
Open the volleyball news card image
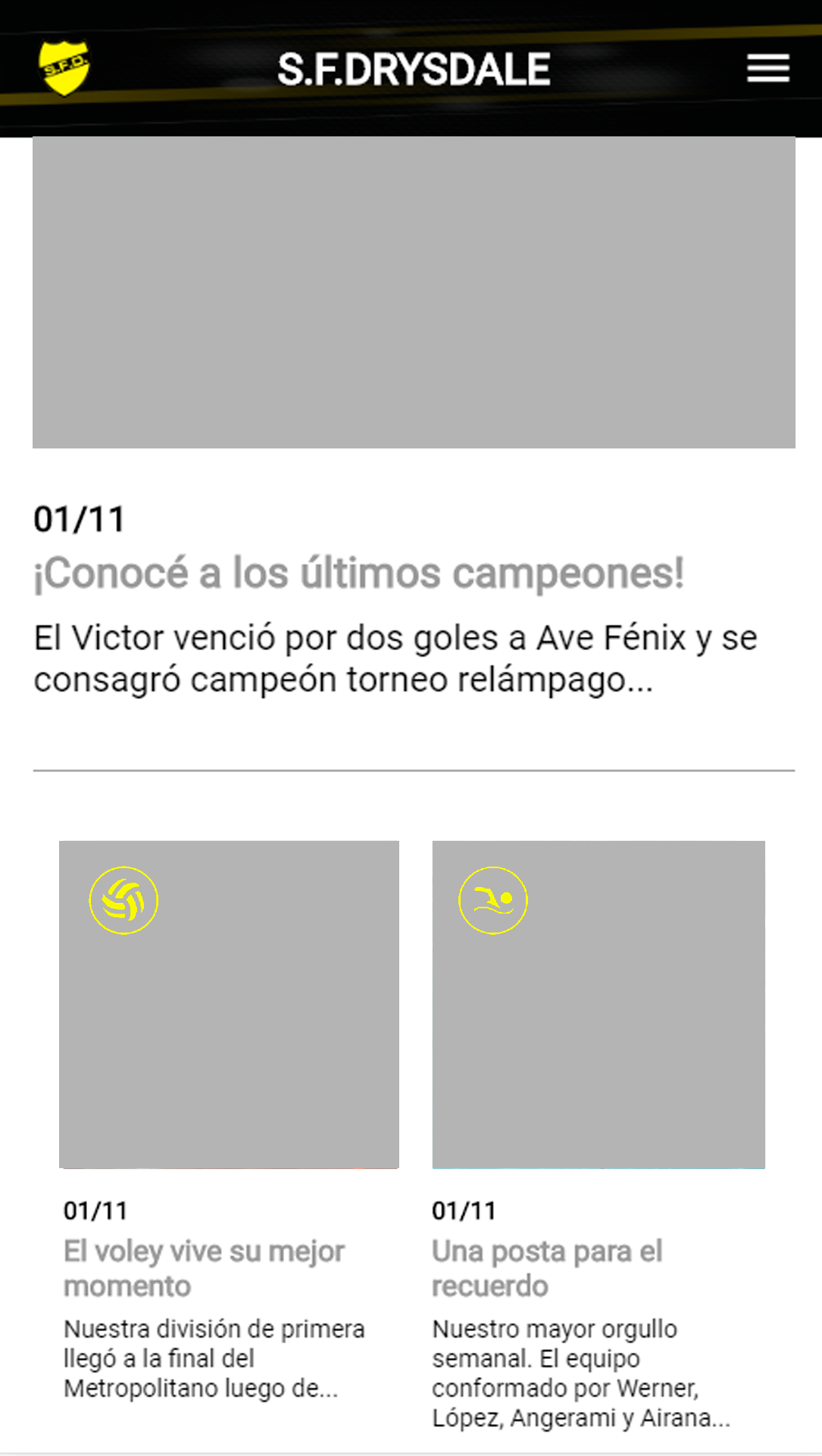[x=229, y=1005]
